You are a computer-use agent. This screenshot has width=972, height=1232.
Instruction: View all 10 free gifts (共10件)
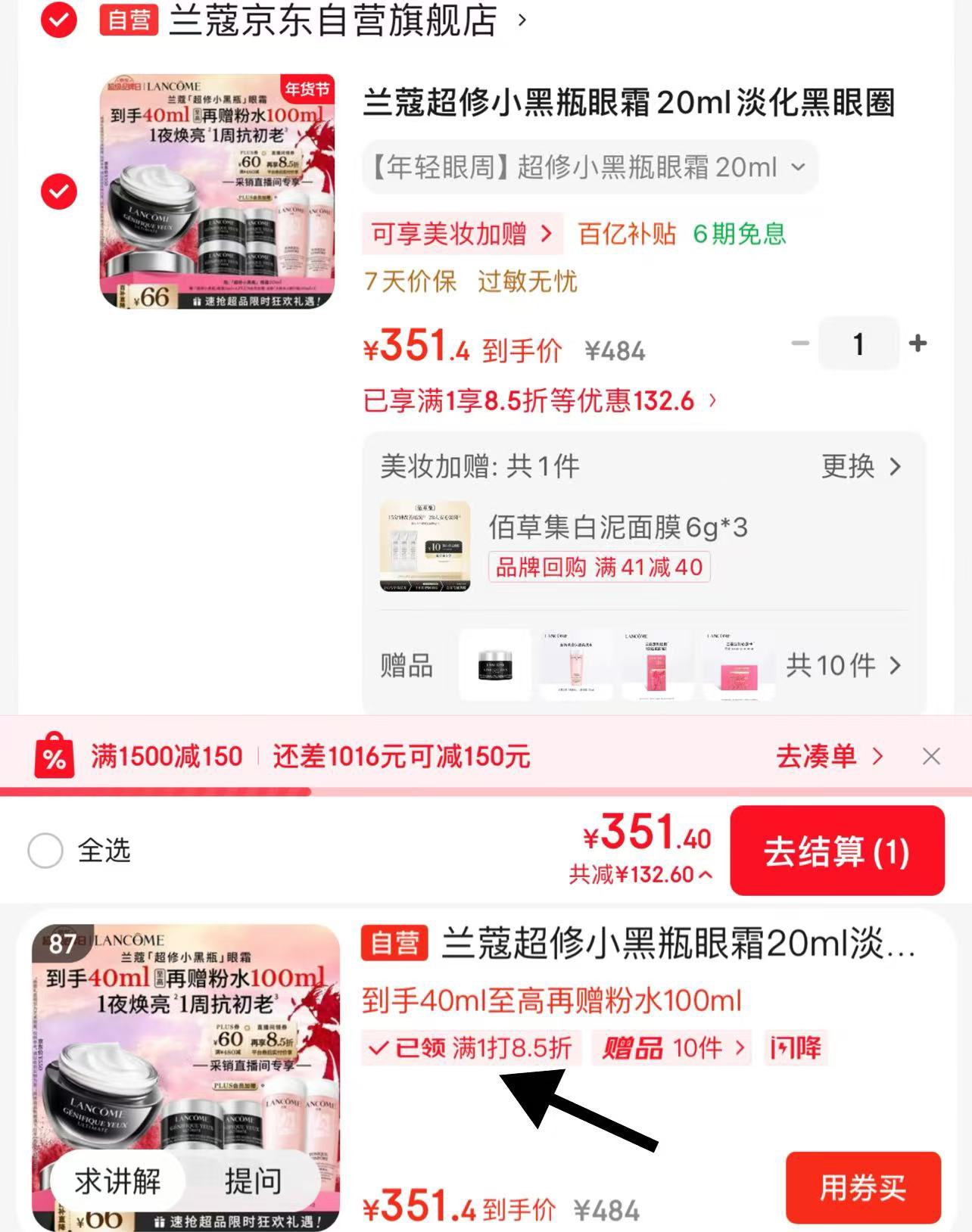tap(843, 665)
